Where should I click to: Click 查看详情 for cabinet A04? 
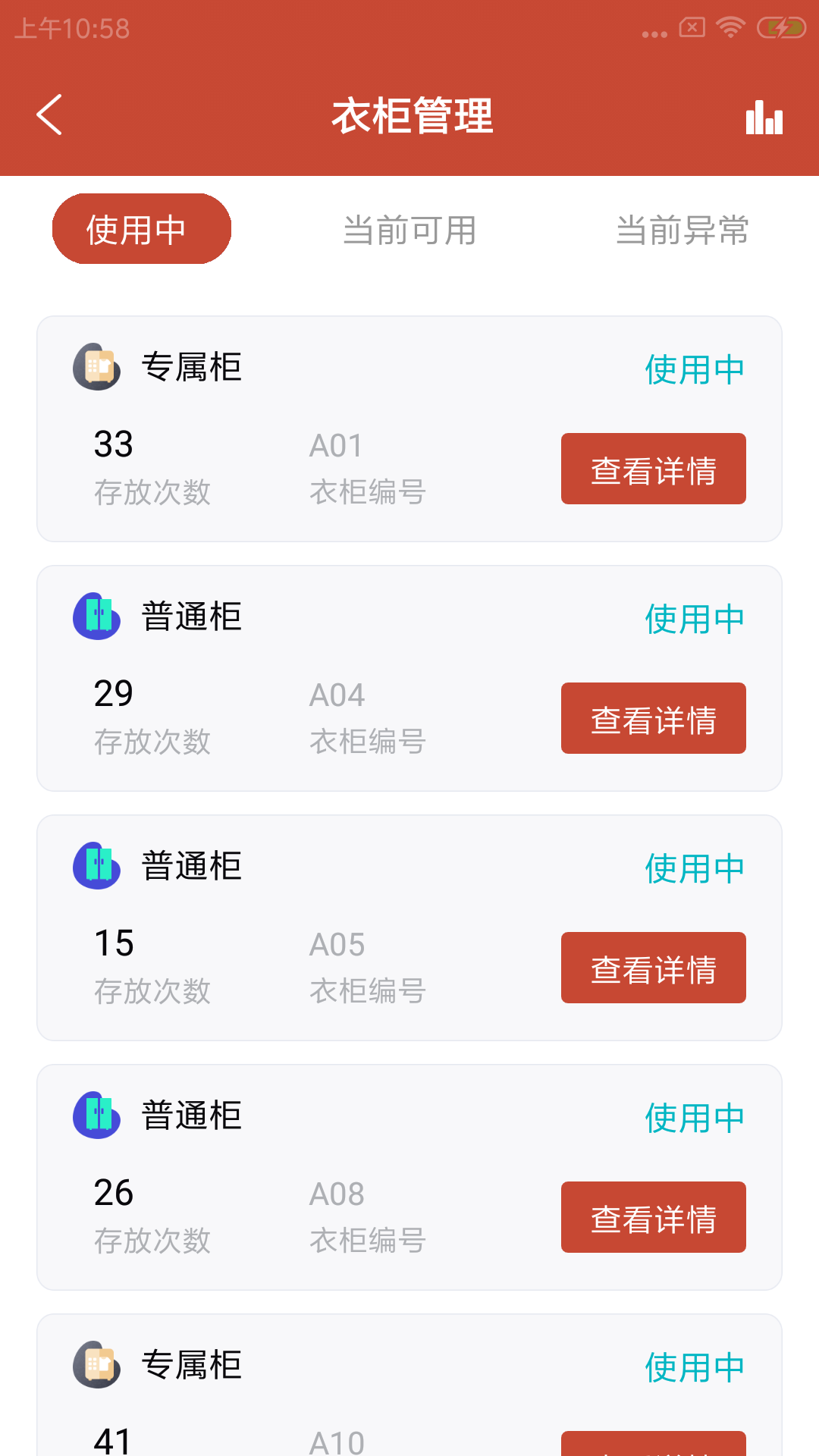pos(653,718)
